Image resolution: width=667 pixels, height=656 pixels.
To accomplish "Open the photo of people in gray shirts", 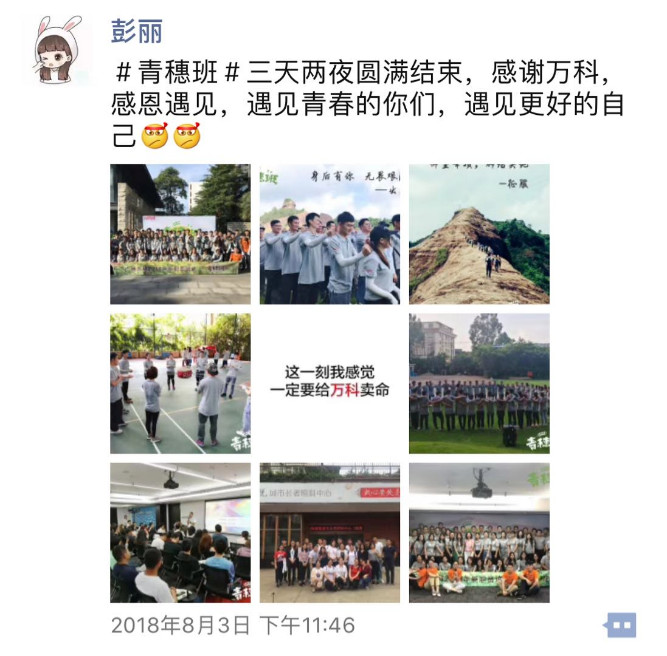I will [330, 234].
